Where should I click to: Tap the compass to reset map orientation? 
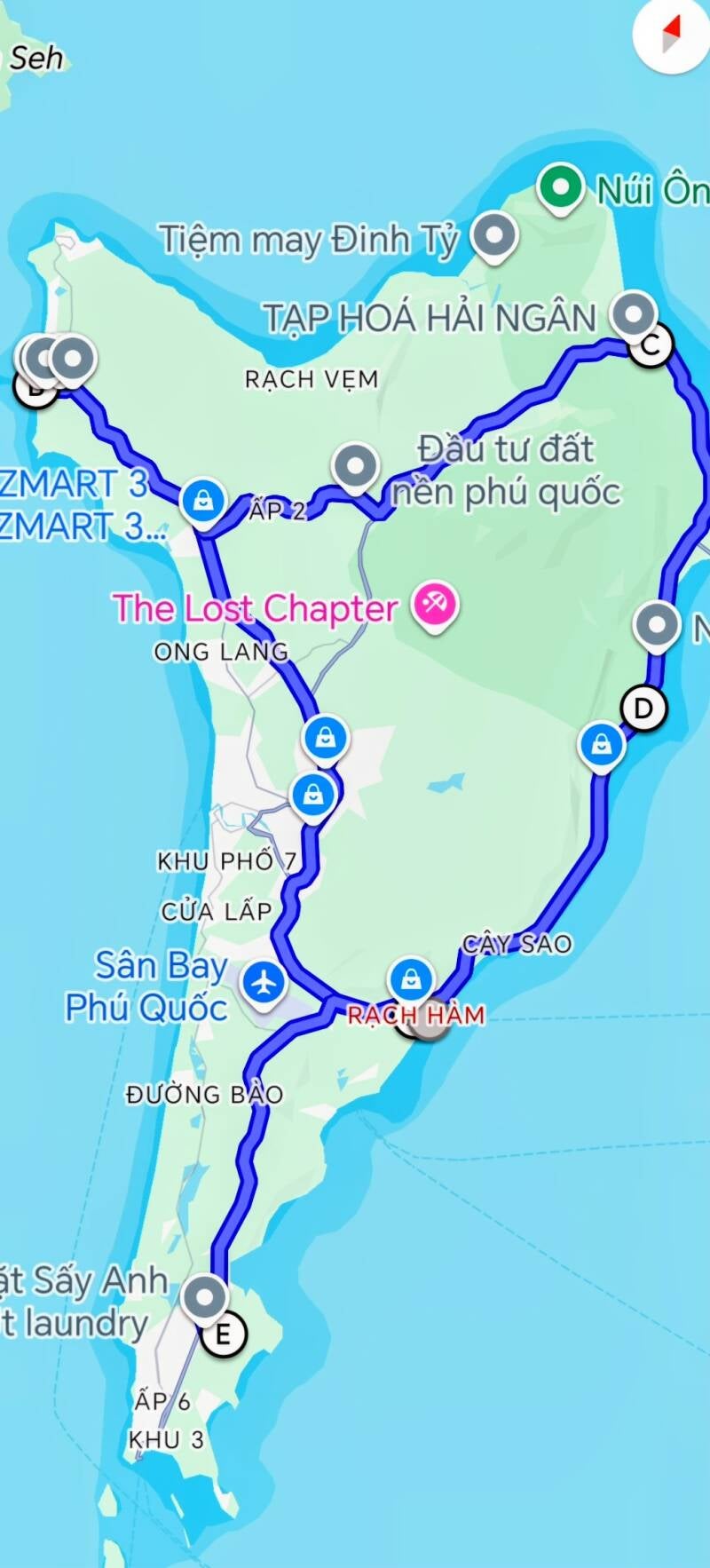point(672,34)
